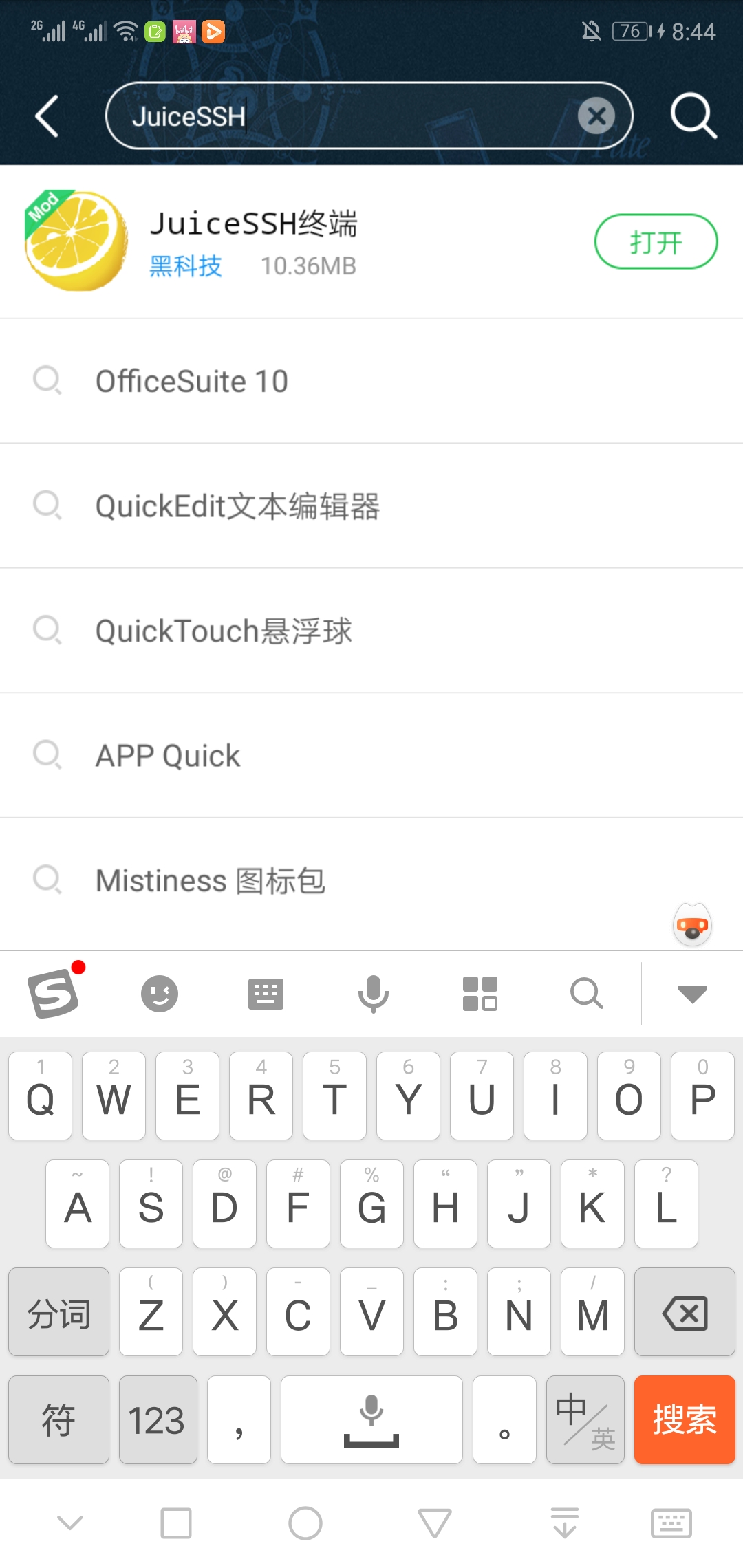Screen dimensions: 743x1568
Task: Open the keyboard grid menu panel
Action: [x=480, y=992]
